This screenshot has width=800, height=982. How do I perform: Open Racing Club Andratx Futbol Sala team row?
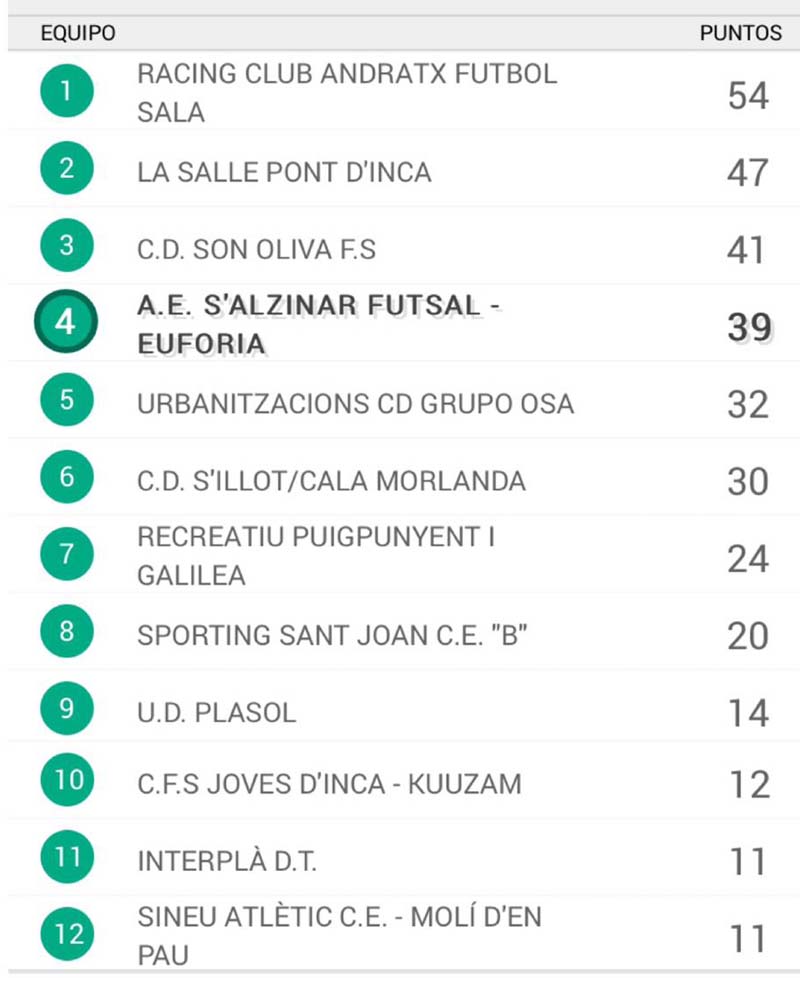click(403, 91)
